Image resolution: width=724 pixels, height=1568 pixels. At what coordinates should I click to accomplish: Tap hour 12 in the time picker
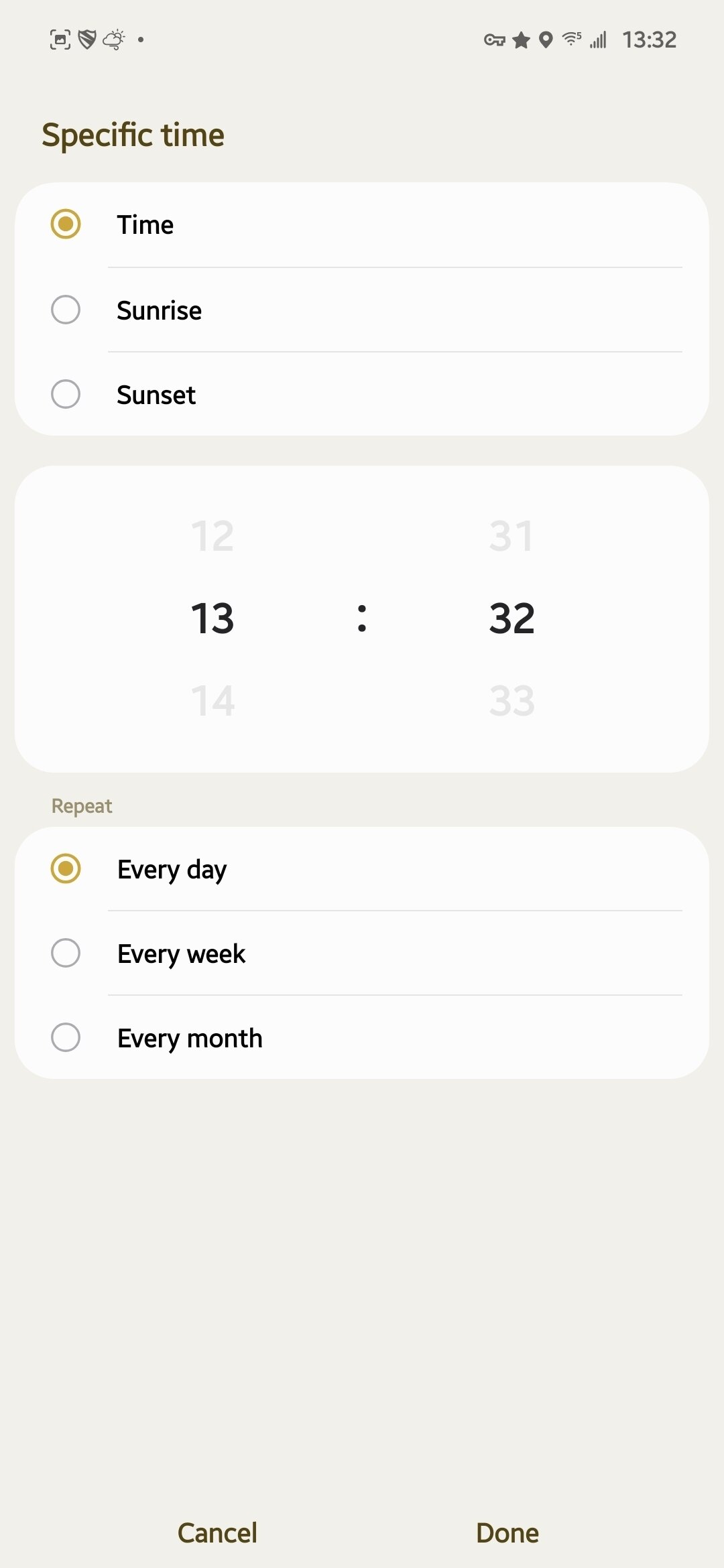[213, 536]
